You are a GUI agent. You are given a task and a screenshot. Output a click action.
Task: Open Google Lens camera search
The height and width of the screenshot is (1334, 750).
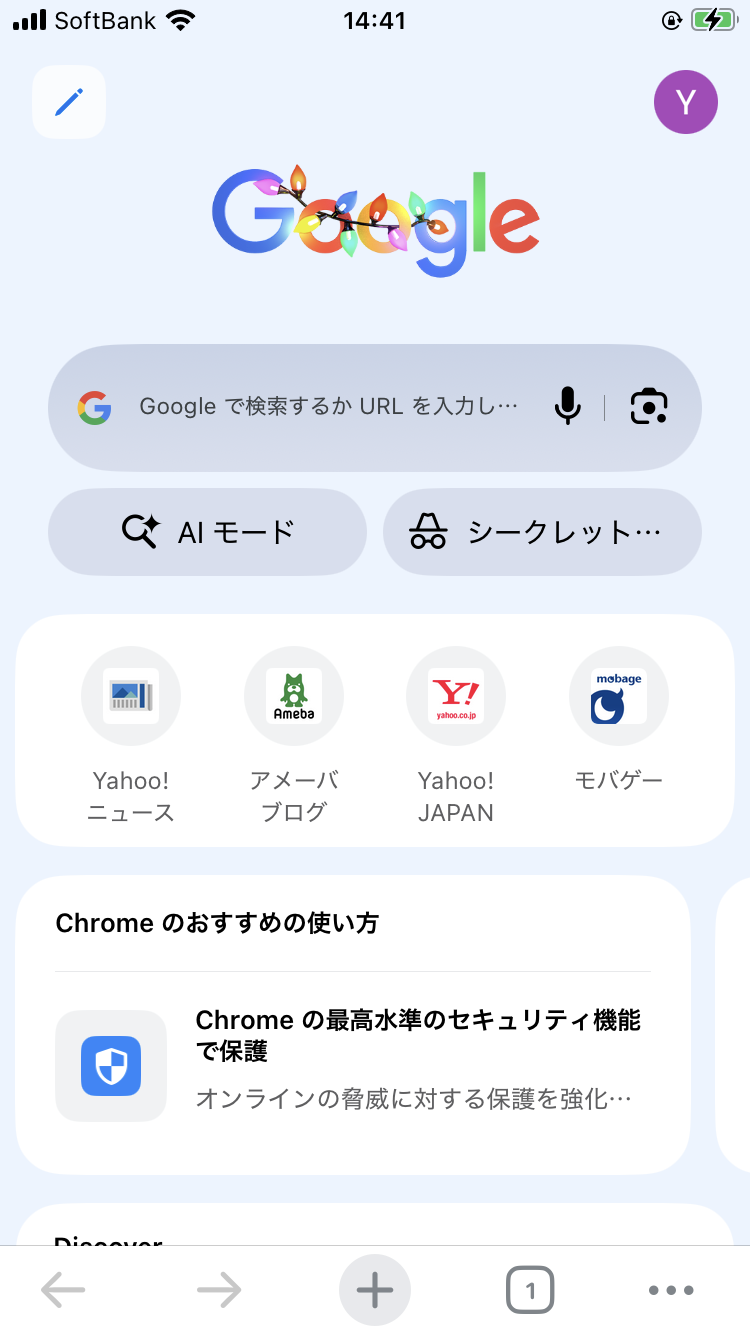(649, 407)
